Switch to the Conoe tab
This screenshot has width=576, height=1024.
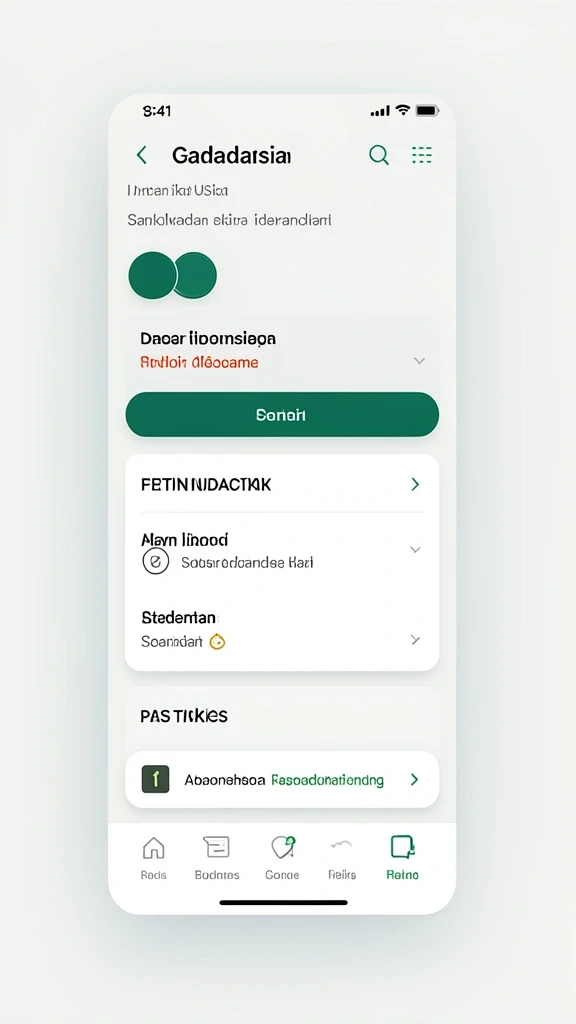pyautogui.click(x=282, y=858)
